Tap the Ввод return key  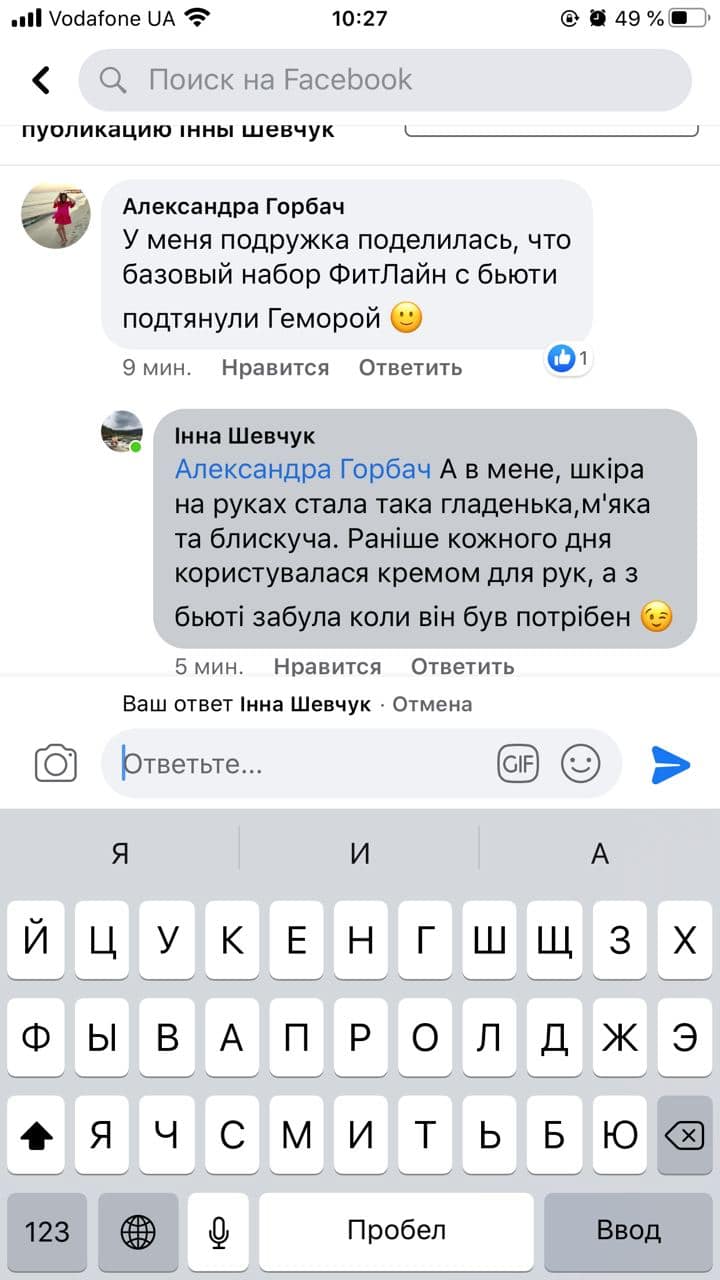pyautogui.click(x=627, y=1231)
